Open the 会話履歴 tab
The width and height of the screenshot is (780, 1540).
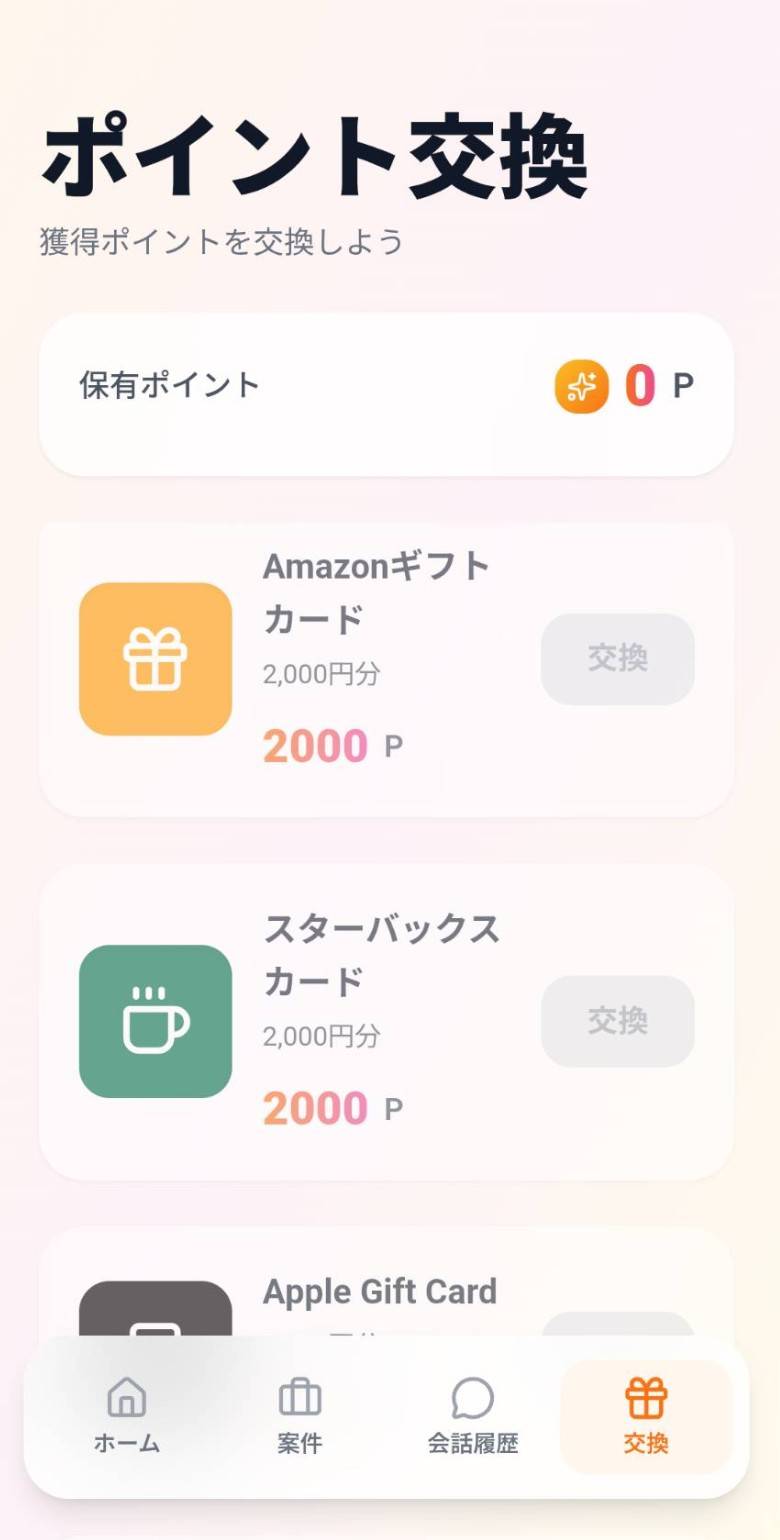(x=473, y=1416)
